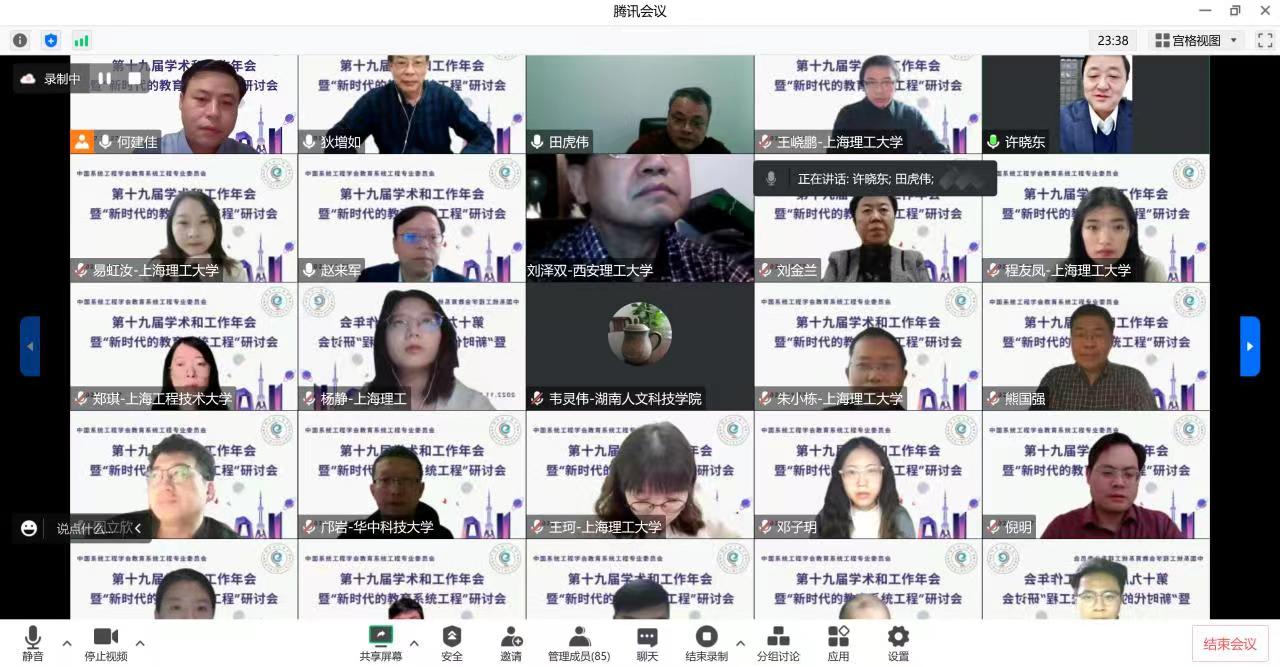Open the emoji reactions button
The width and height of the screenshot is (1280, 667).
(x=29, y=528)
